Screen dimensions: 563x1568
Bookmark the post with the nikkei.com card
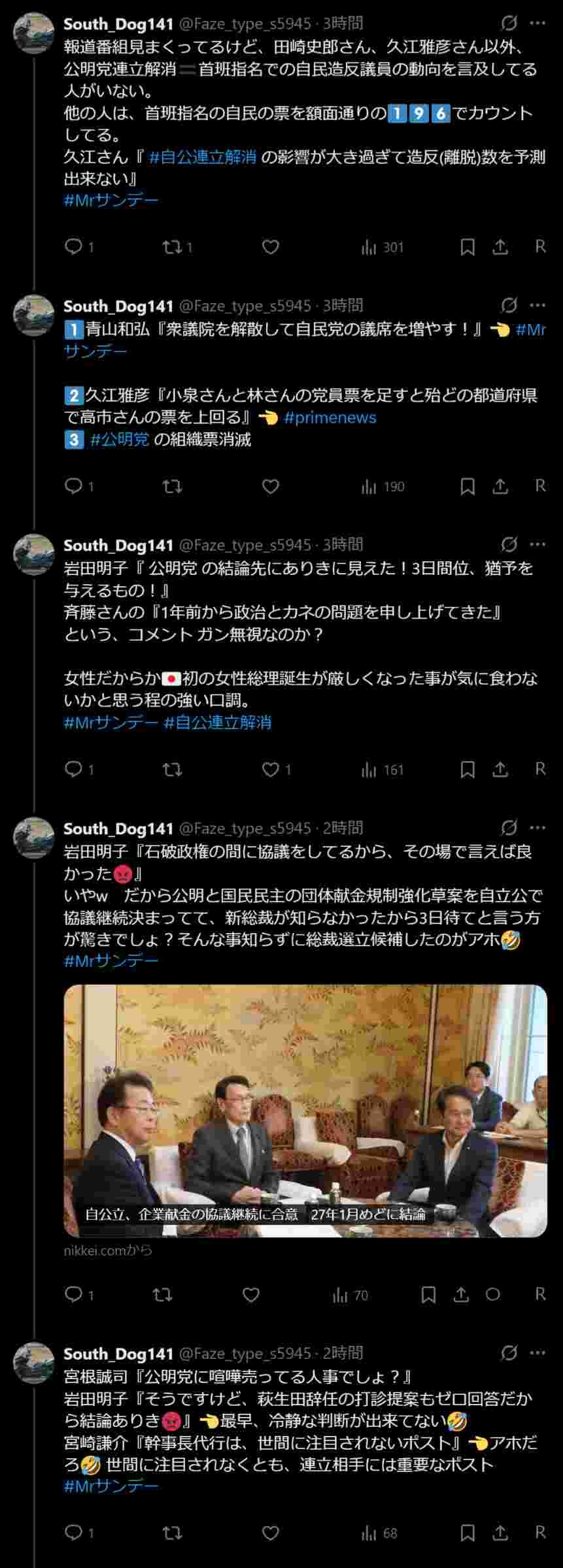point(428,1294)
